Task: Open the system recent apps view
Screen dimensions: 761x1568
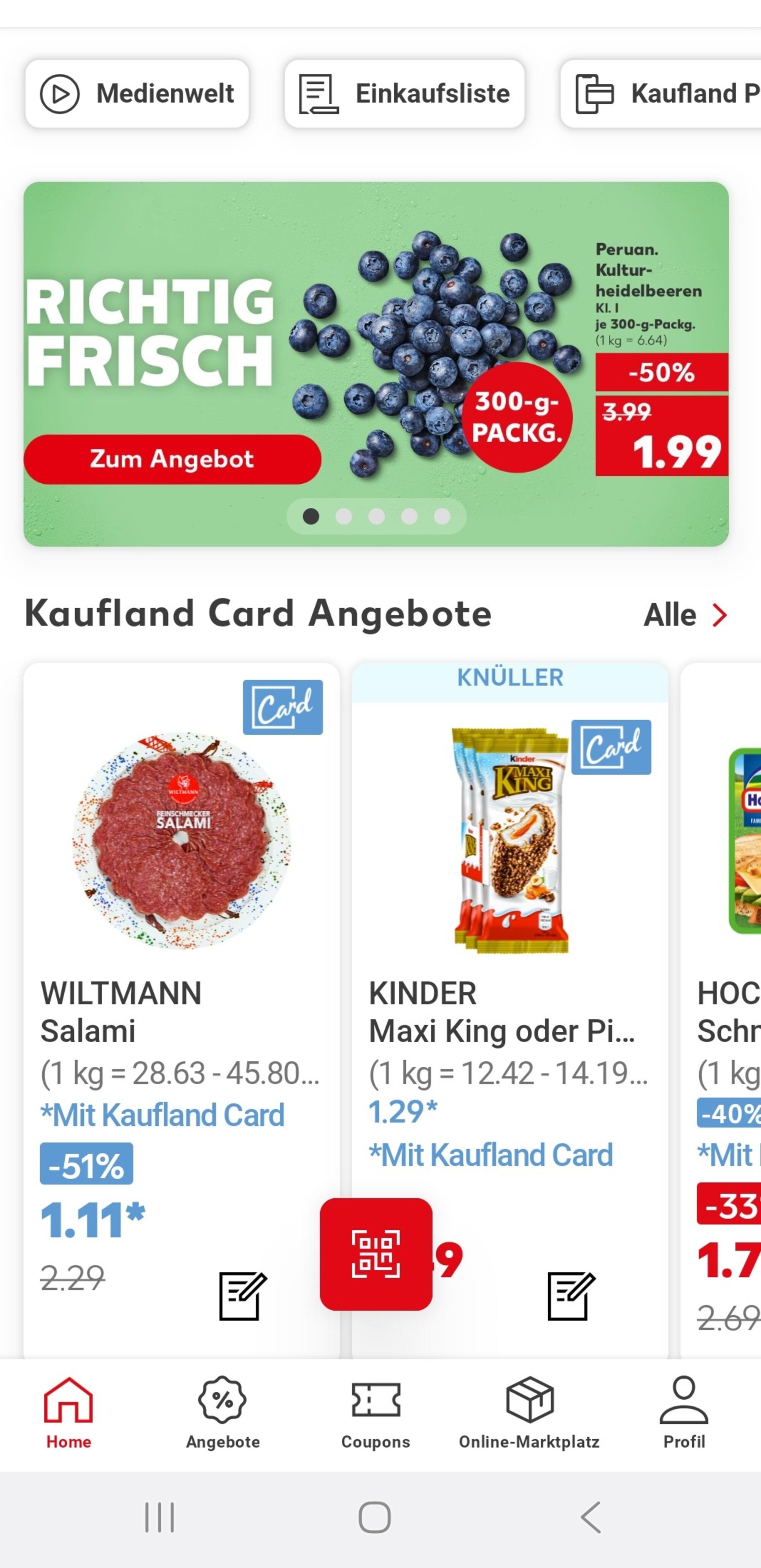Action: tap(159, 1517)
